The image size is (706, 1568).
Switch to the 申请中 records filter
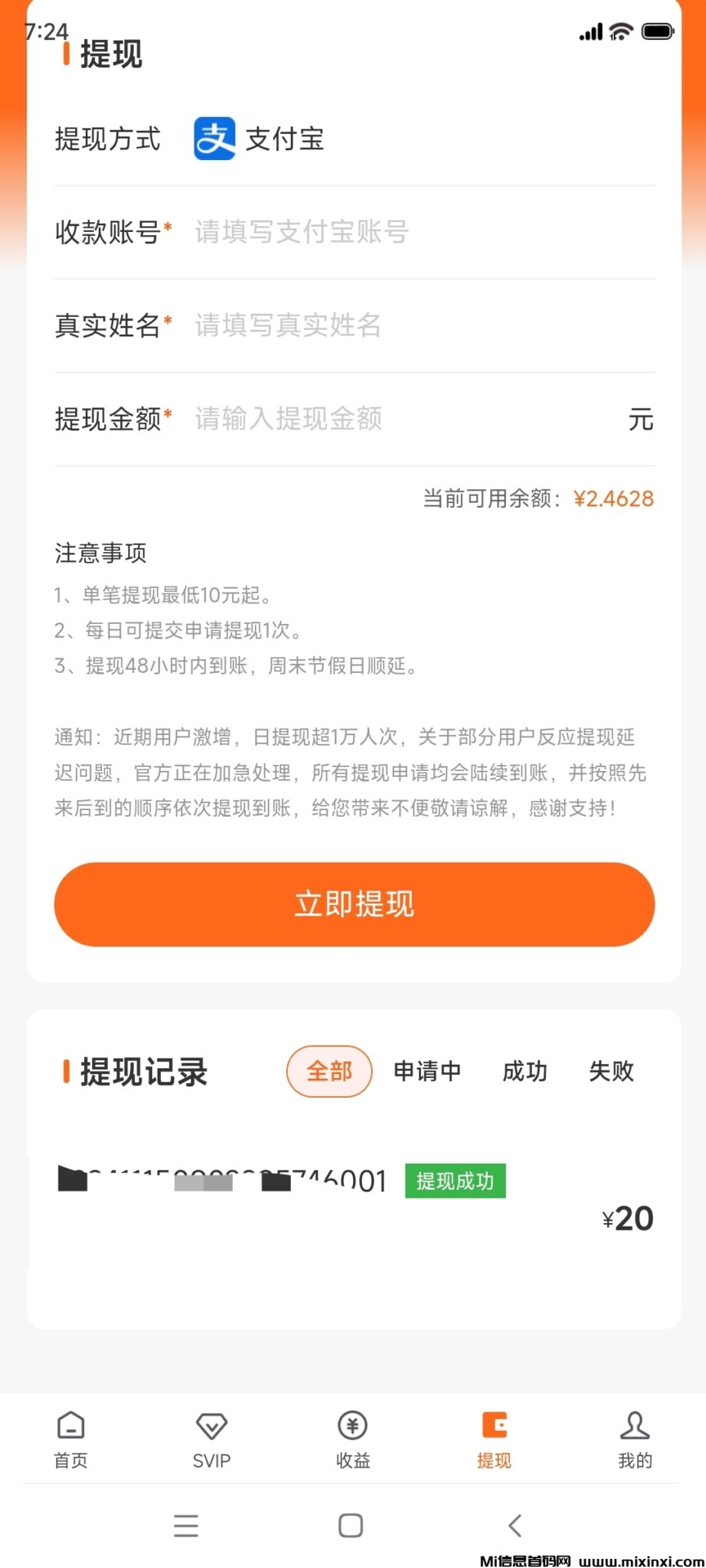tap(427, 1071)
